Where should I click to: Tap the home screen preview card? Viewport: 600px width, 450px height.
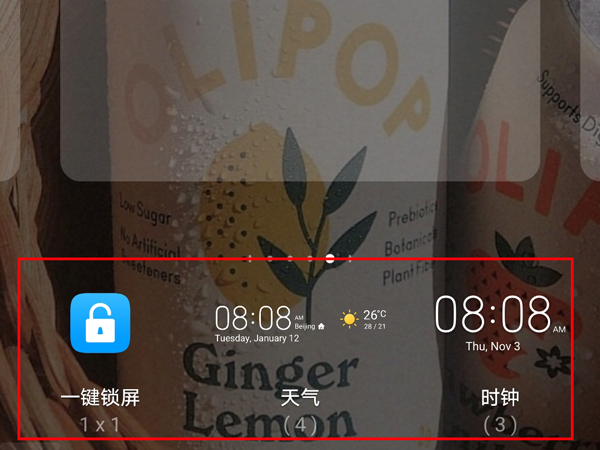click(300, 90)
